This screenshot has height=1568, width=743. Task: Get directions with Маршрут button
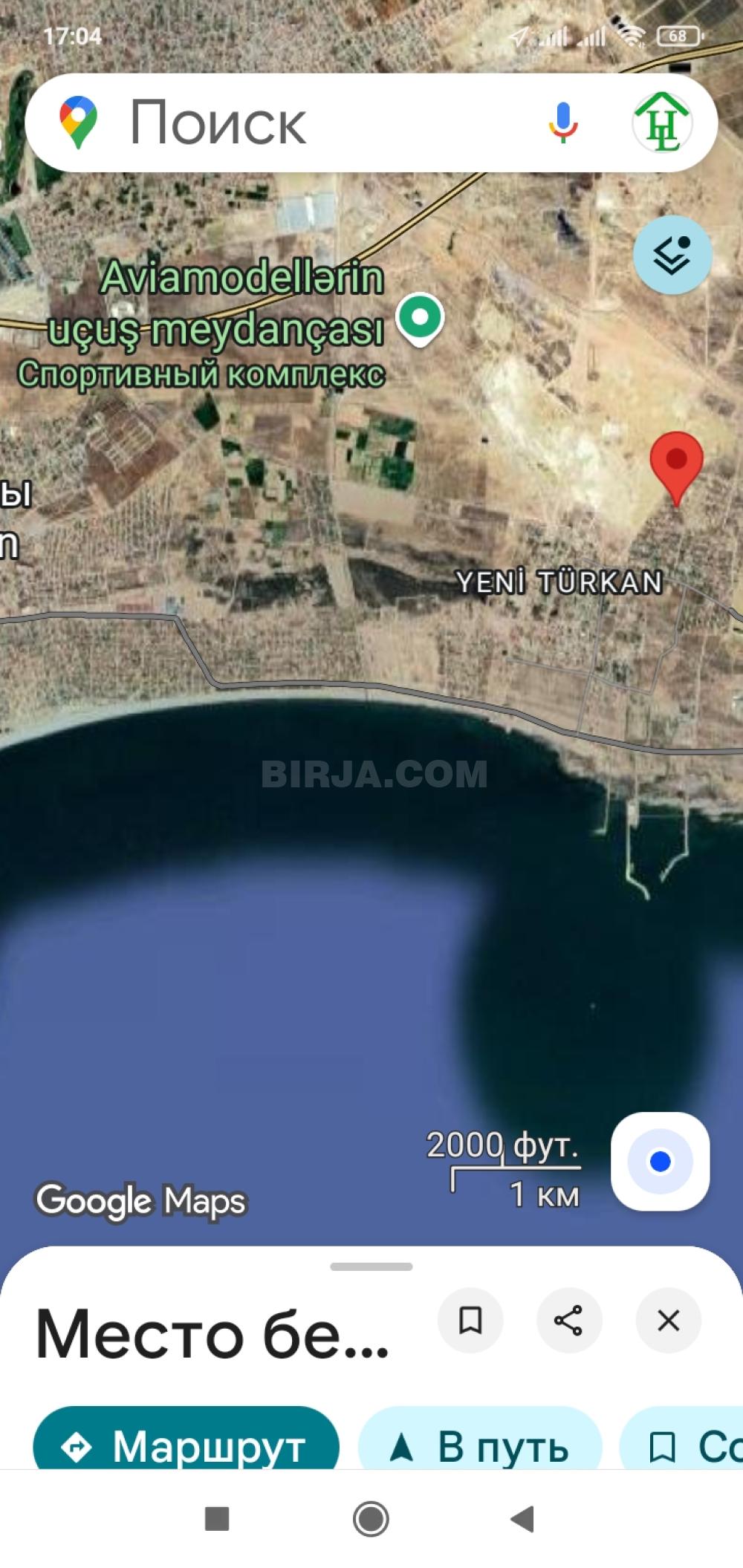pos(186,1445)
